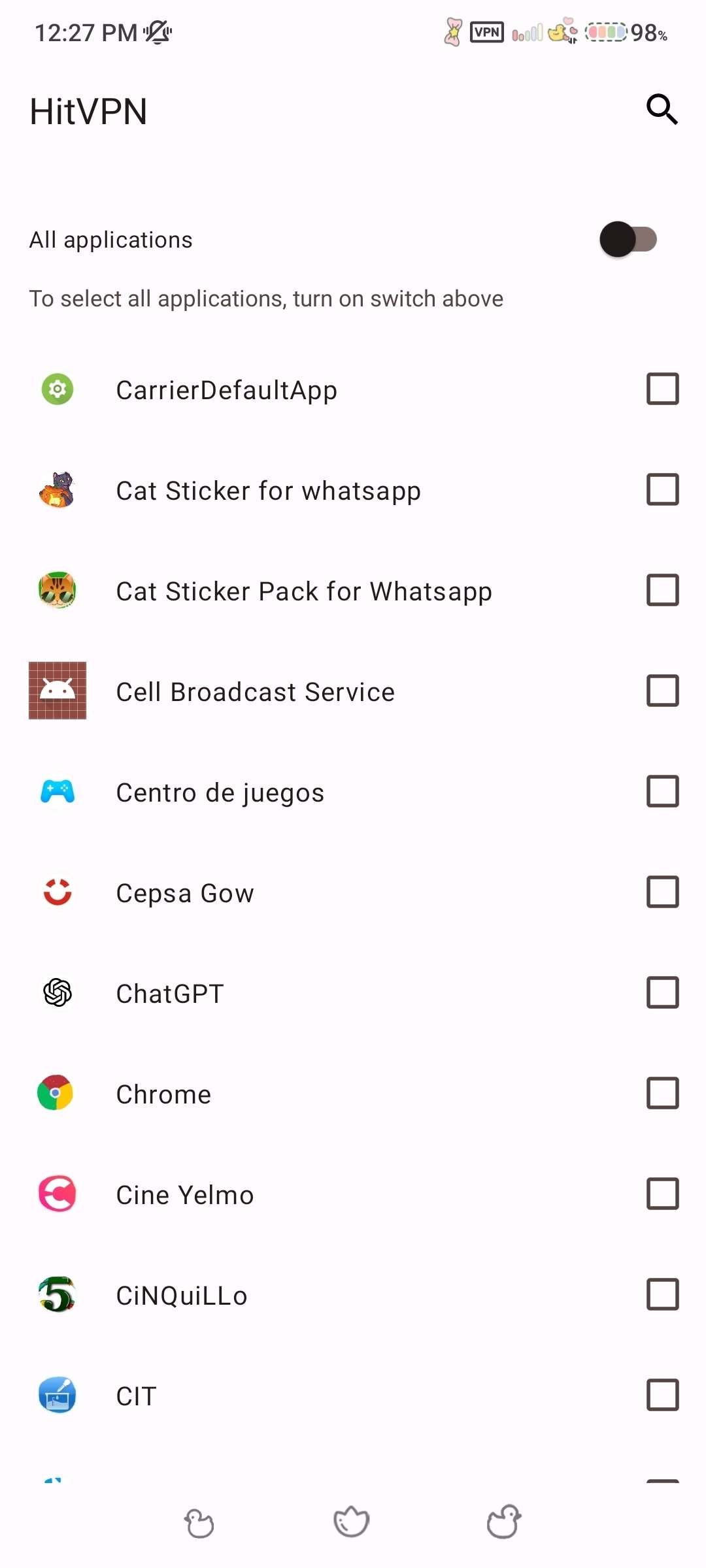Screen dimensions: 706x1568
Task: Enable the ChatGPT checkbox
Action: pyautogui.click(x=662, y=993)
